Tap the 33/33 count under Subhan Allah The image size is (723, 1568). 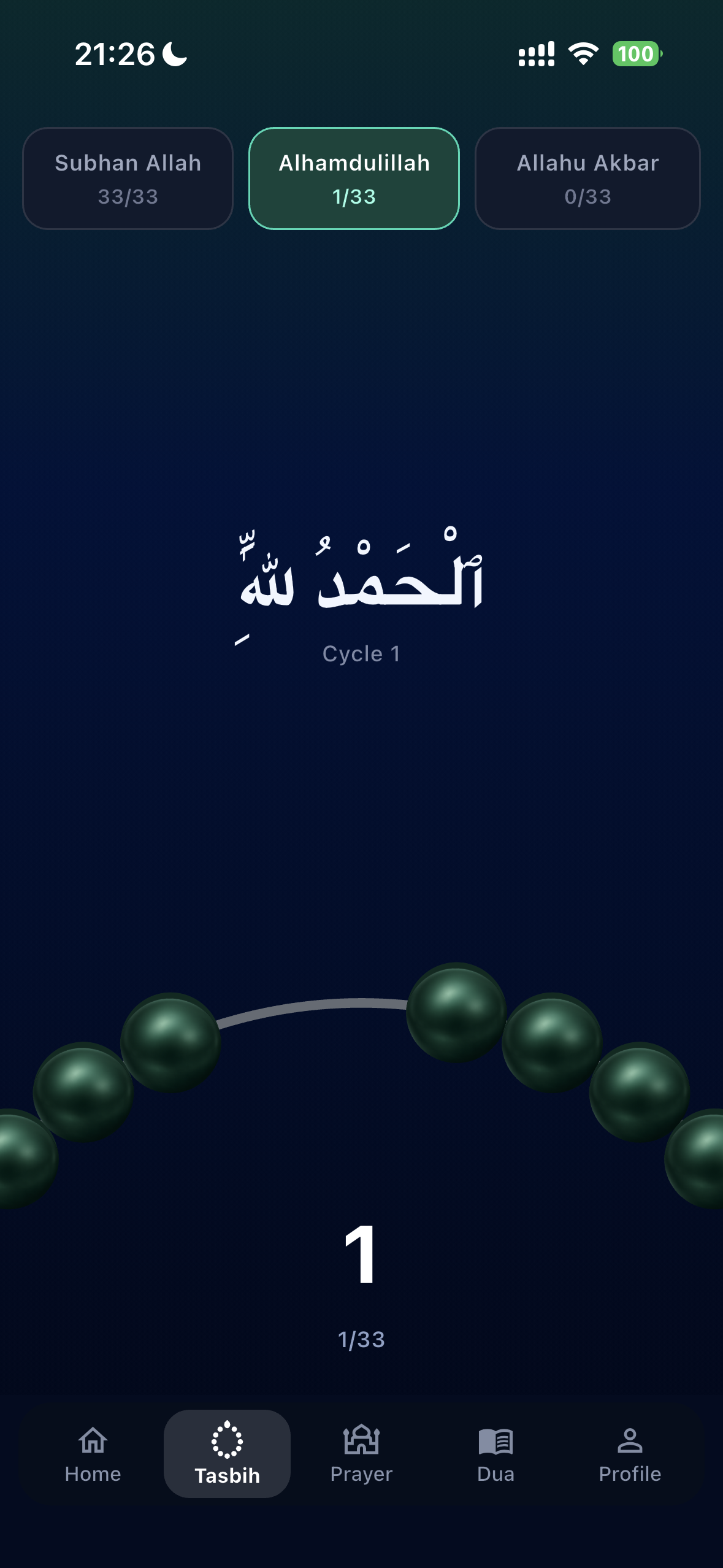tap(128, 196)
